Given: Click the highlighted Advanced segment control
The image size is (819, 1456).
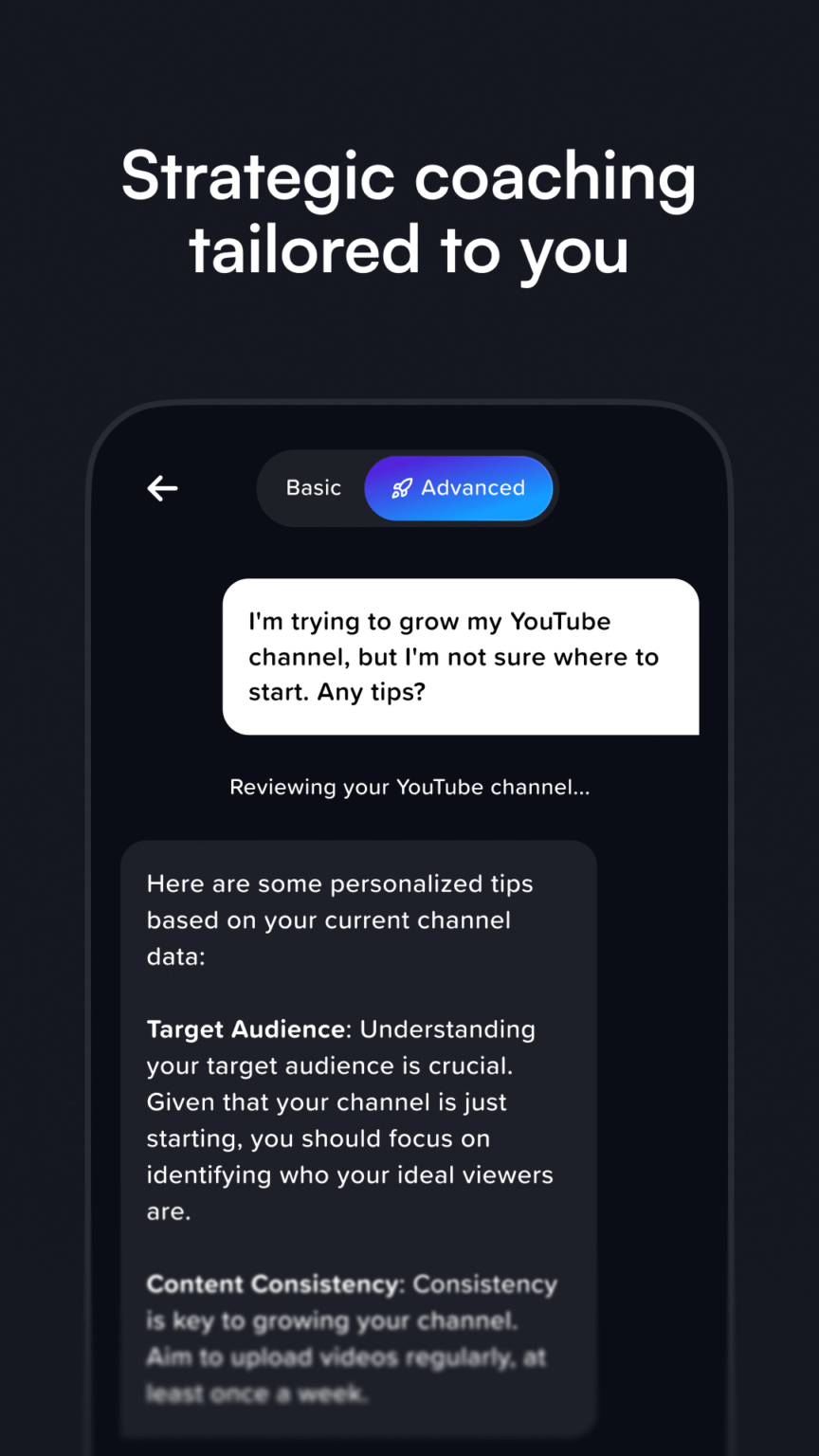Looking at the screenshot, I should click(459, 488).
